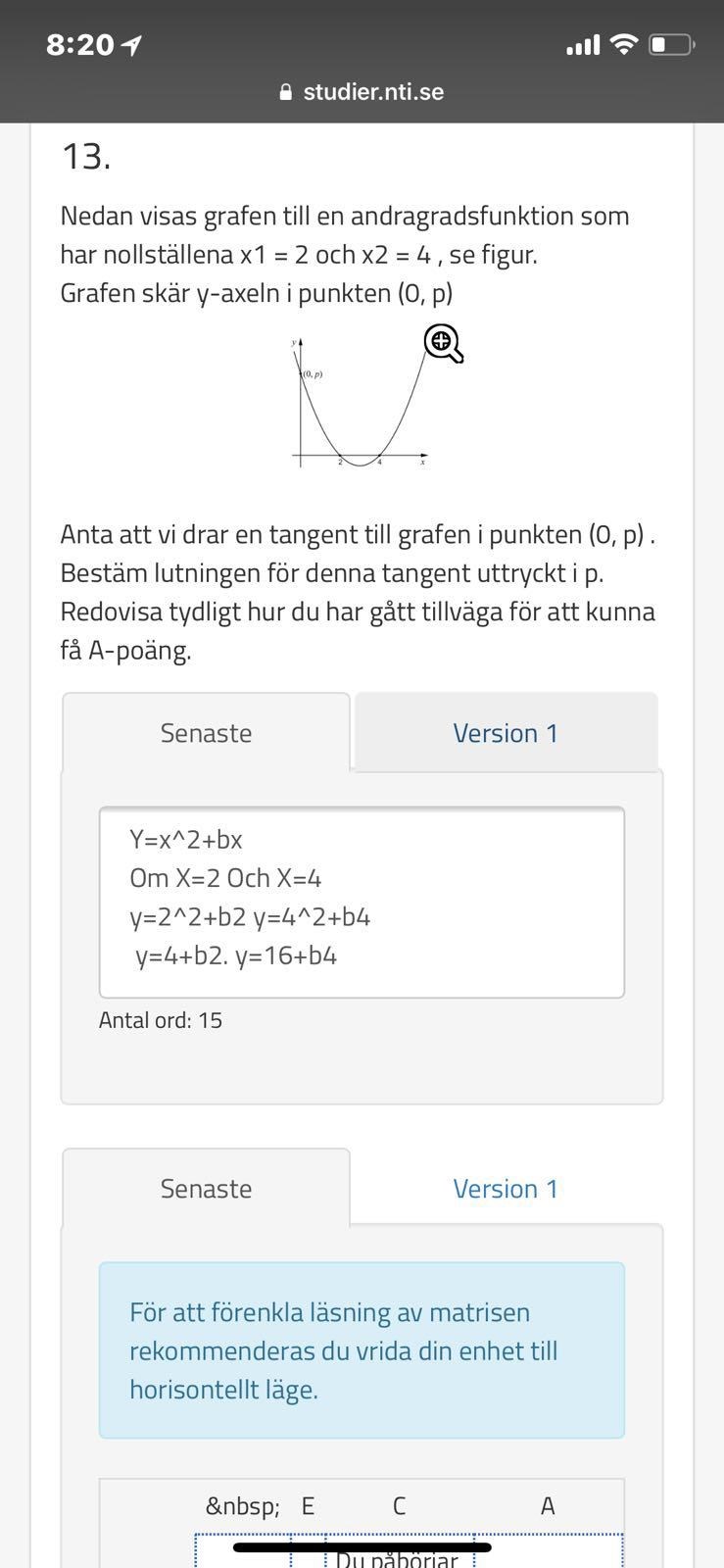The width and height of the screenshot is (724, 1568).
Task: Open the Senaste tab above the matrix notice
Action: (x=206, y=1189)
